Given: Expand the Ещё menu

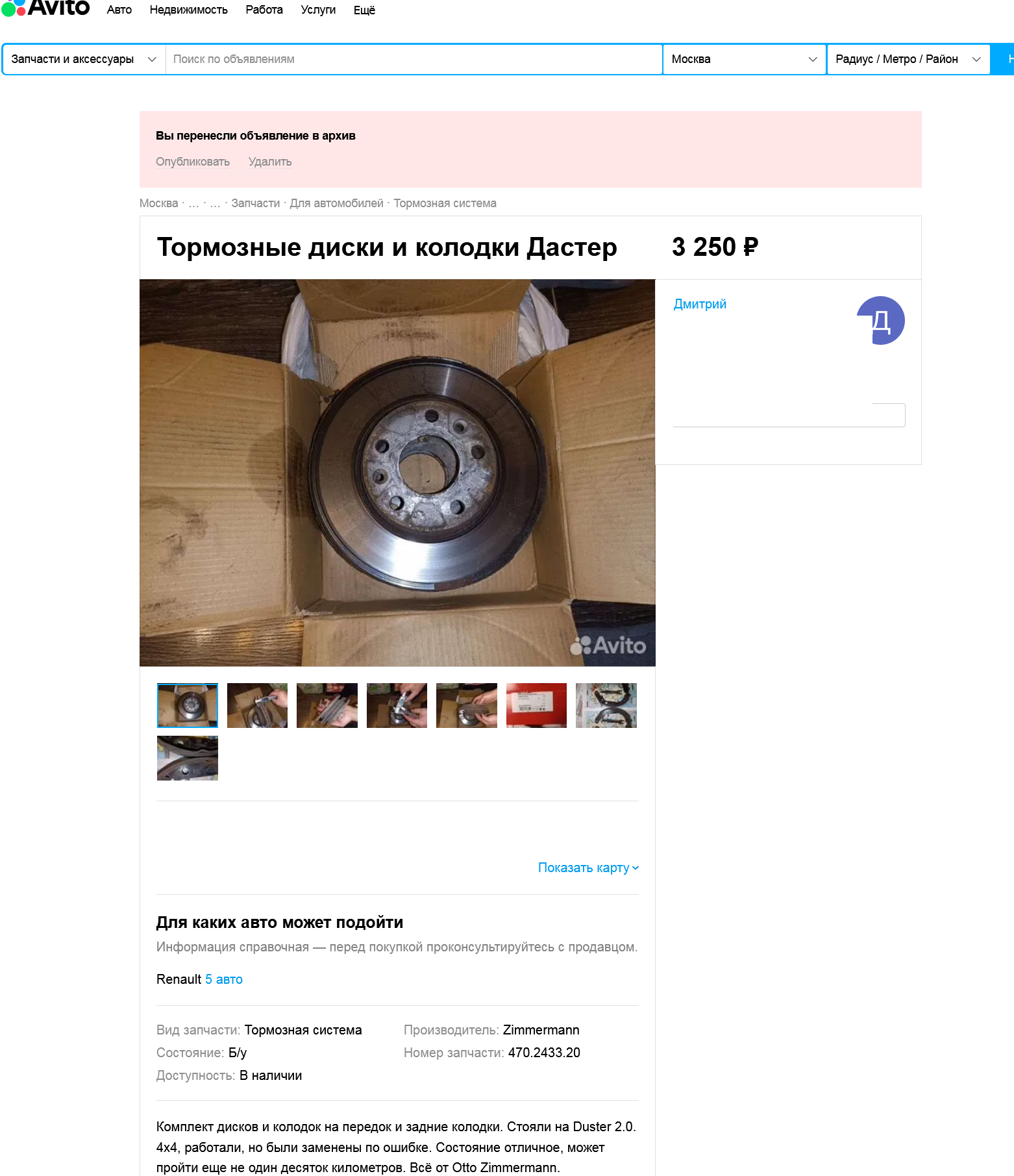Looking at the screenshot, I should click(364, 10).
